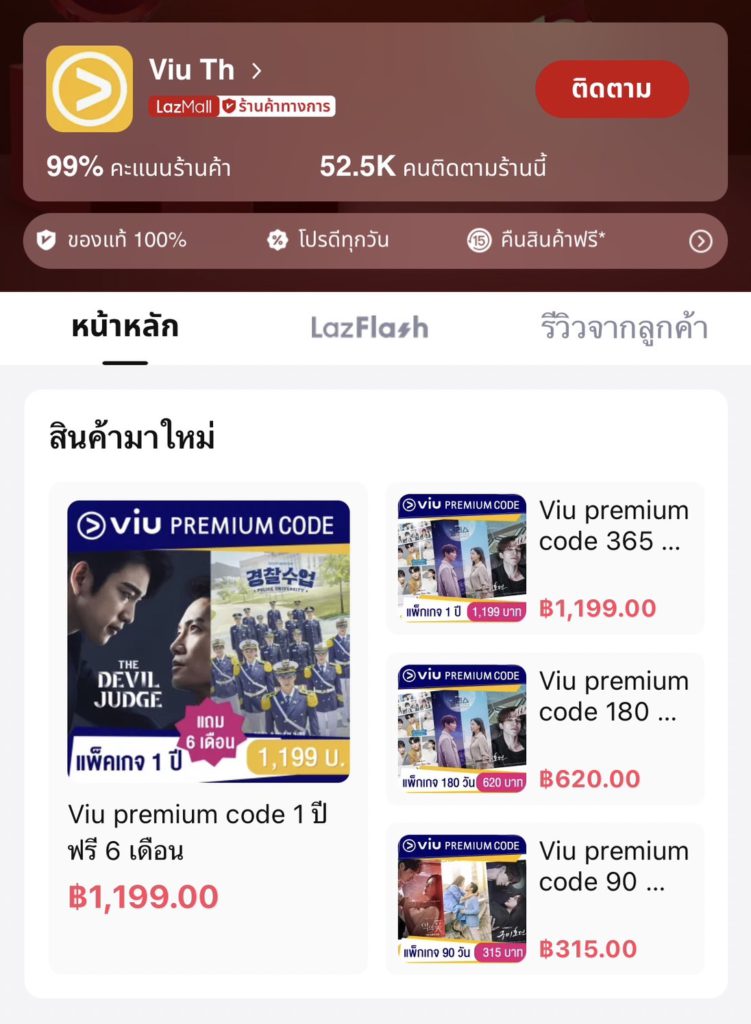This screenshot has height=1024, width=751.
Task: Switch to the LazFlash tab
Action: [371, 327]
